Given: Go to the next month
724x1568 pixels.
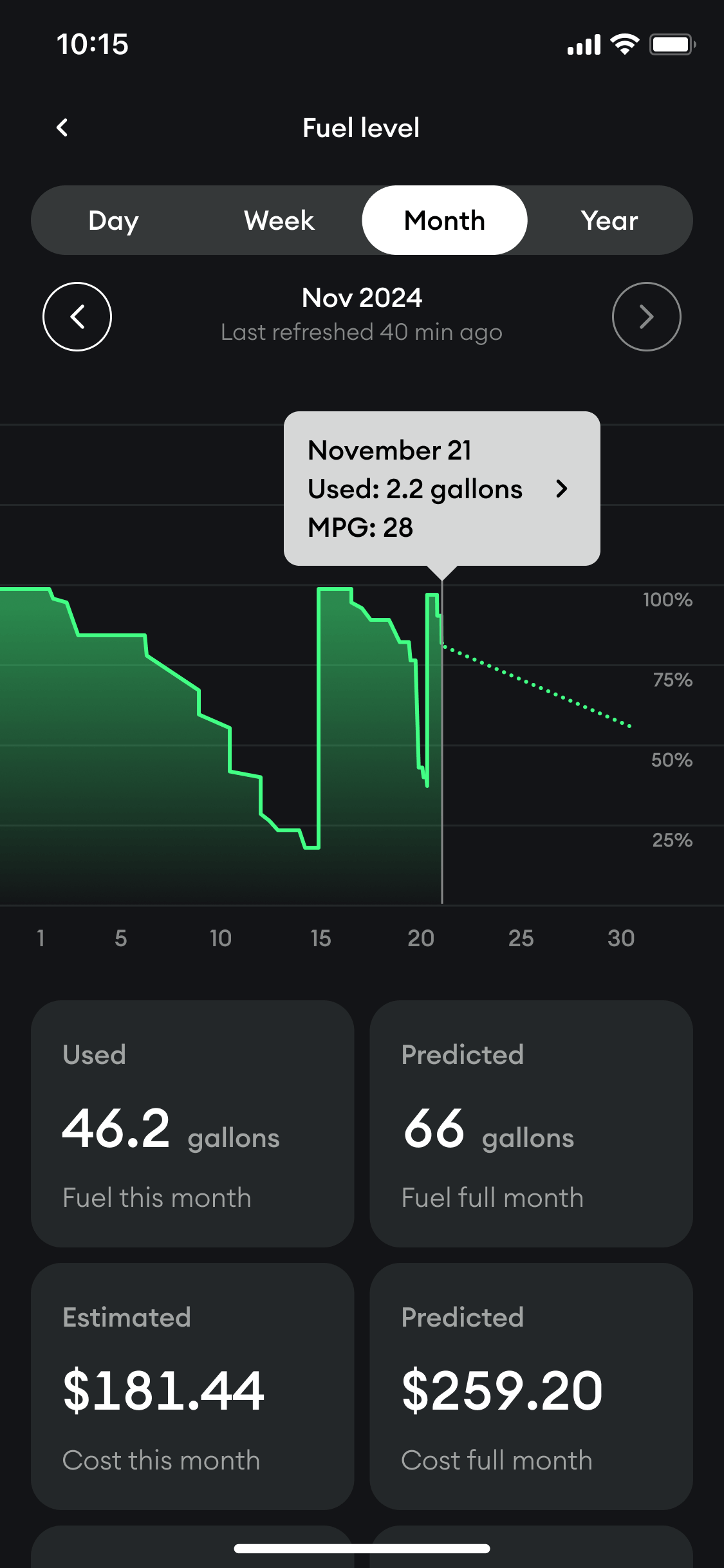Looking at the screenshot, I should point(646,317).
